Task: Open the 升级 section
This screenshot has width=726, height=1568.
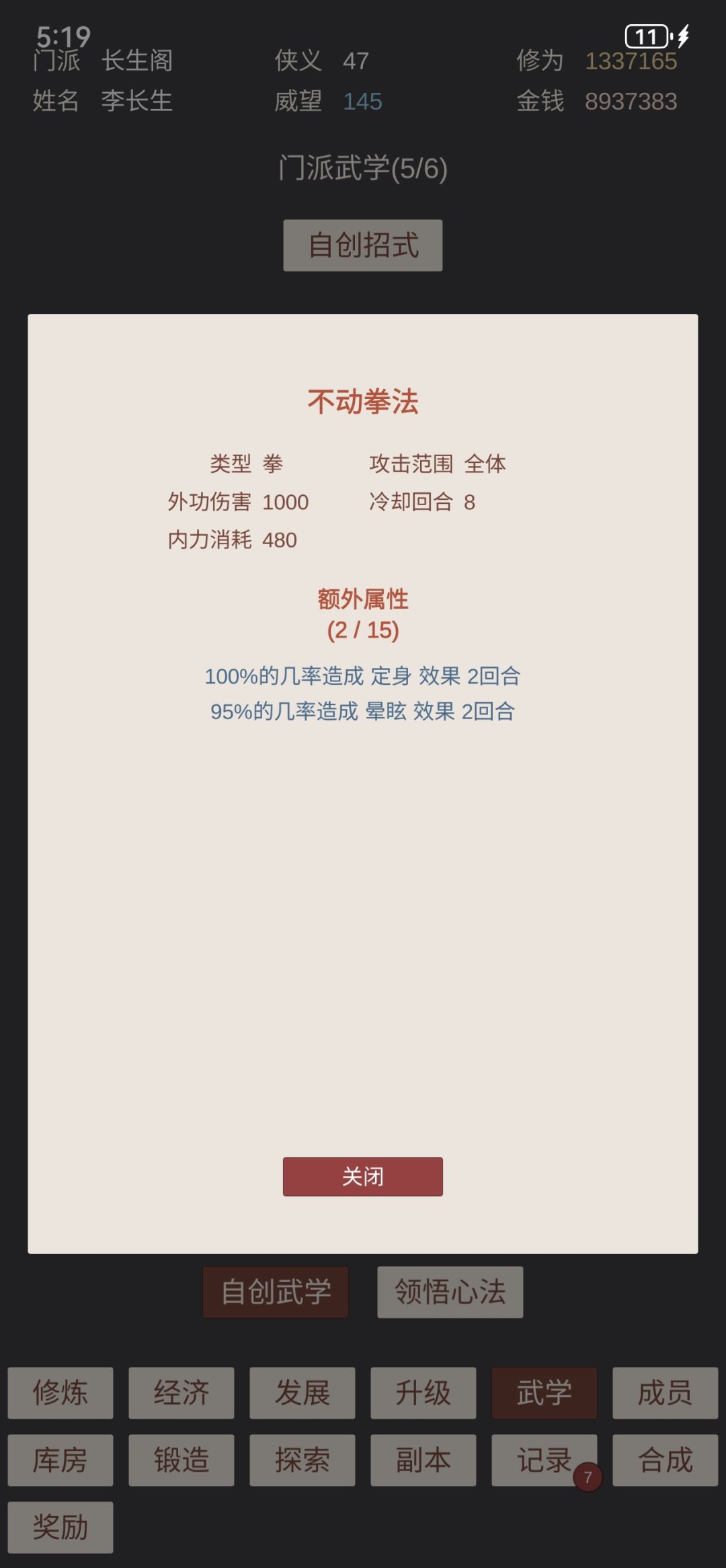Action: click(424, 1393)
